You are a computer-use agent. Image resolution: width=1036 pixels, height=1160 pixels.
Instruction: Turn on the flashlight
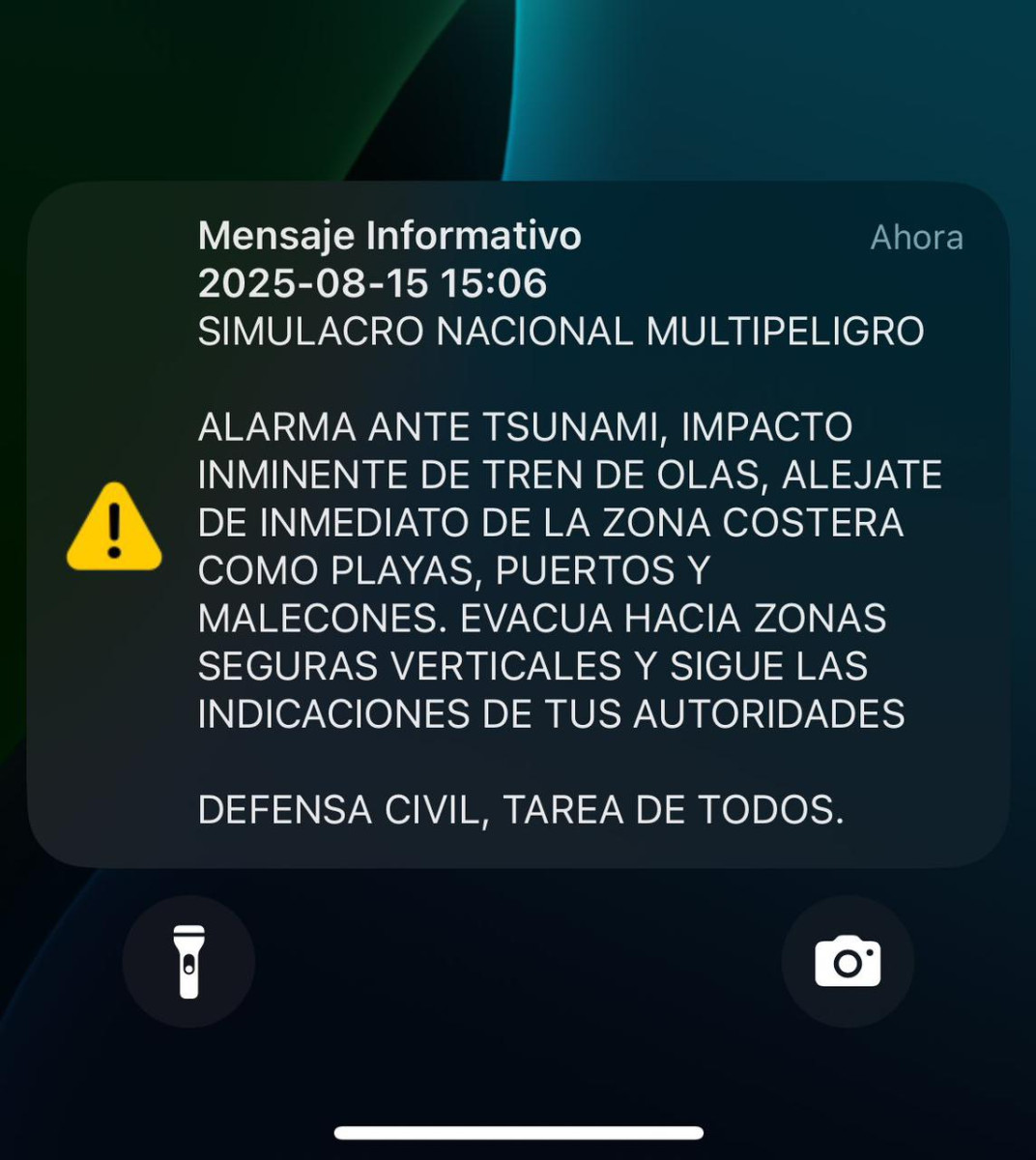188,961
